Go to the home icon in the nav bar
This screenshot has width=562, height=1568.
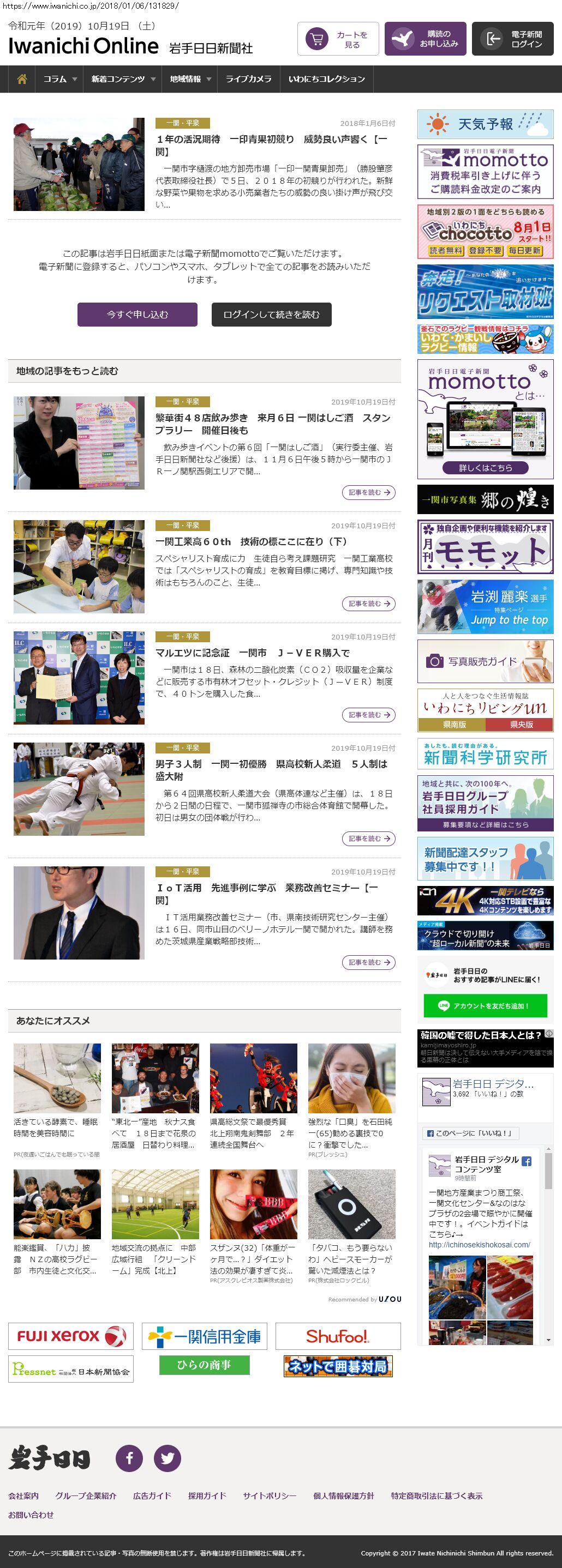click(x=22, y=79)
